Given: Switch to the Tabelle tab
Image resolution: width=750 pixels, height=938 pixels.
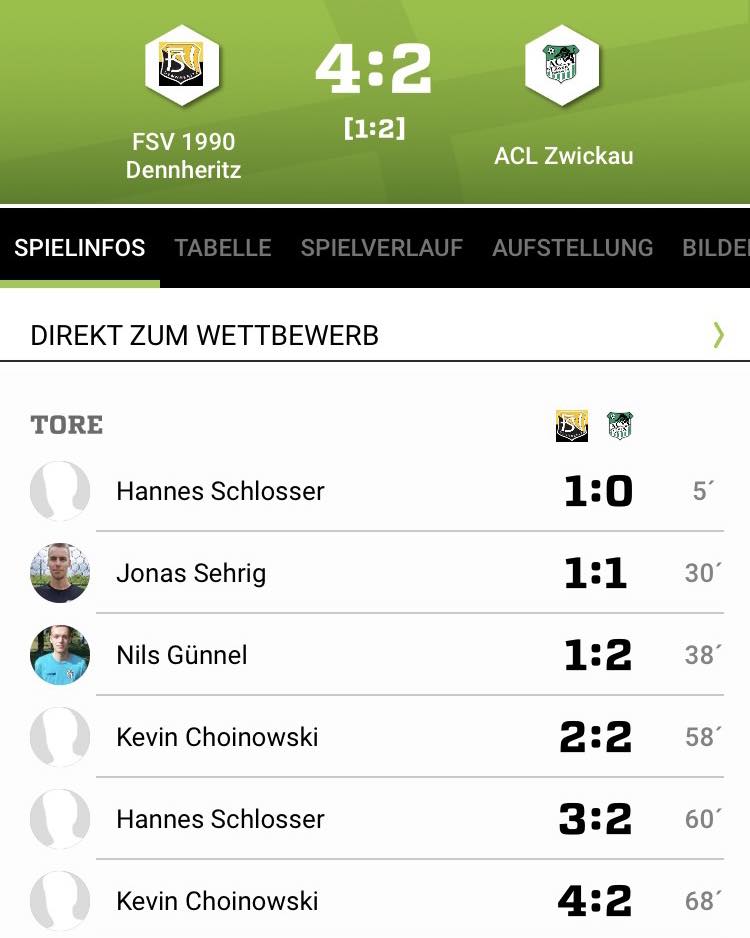Looking at the screenshot, I should [x=222, y=248].
